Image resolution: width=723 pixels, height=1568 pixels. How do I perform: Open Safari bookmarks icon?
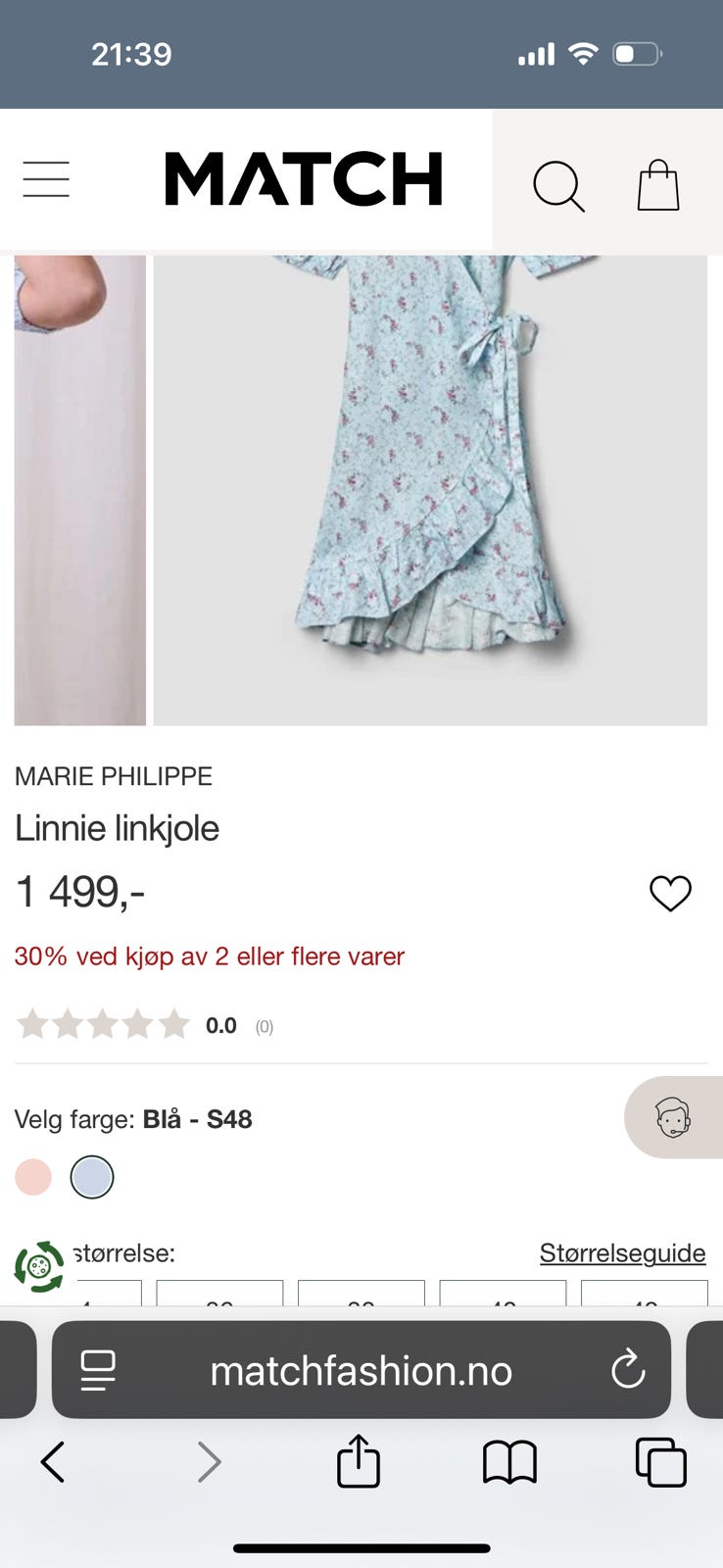509,1461
